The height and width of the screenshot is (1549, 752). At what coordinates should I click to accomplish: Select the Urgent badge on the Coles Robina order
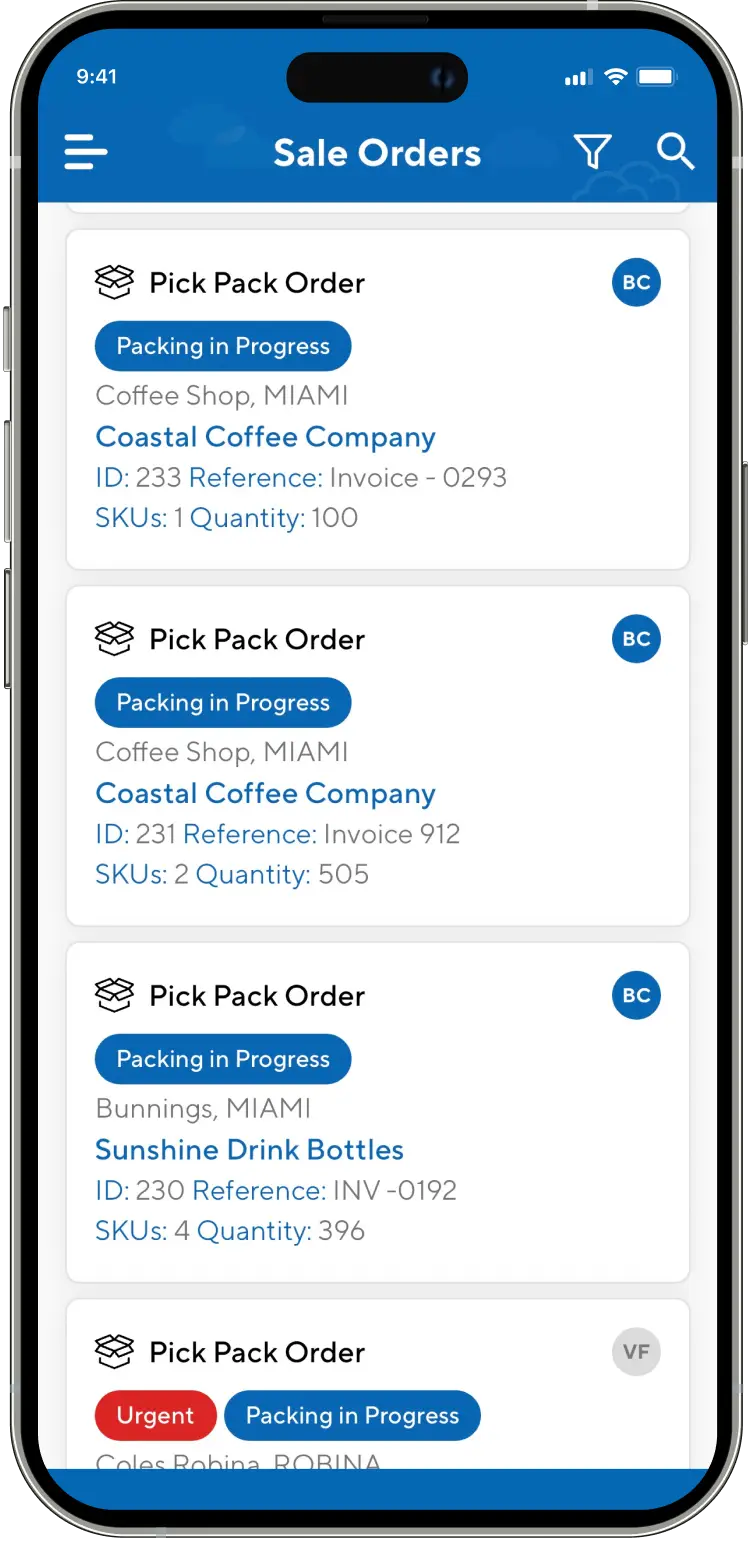(x=155, y=1415)
